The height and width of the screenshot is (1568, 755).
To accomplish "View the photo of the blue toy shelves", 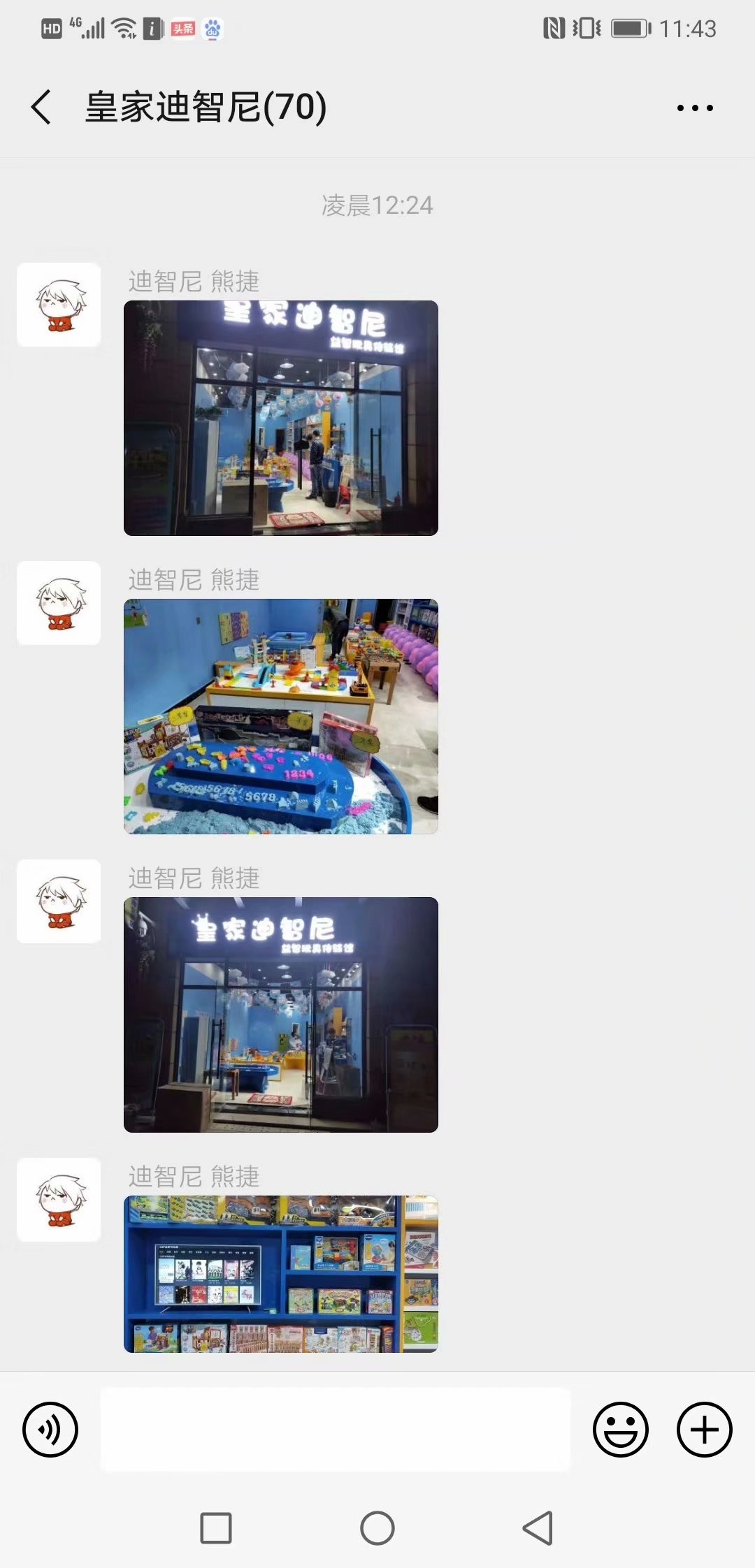I will pyautogui.click(x=281, y=1274).
